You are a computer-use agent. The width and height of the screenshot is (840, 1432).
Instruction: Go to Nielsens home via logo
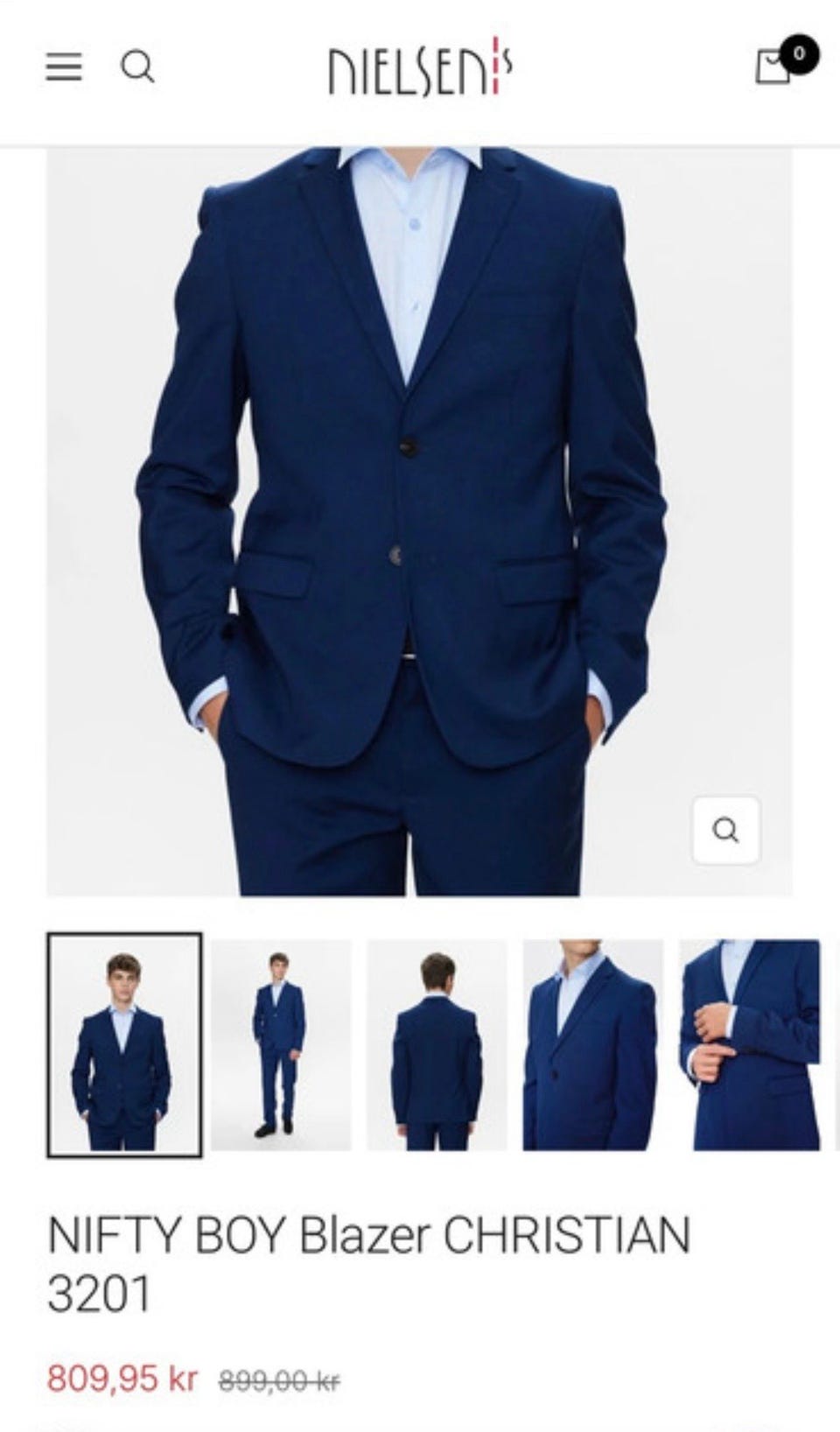[x=420, y=67]
